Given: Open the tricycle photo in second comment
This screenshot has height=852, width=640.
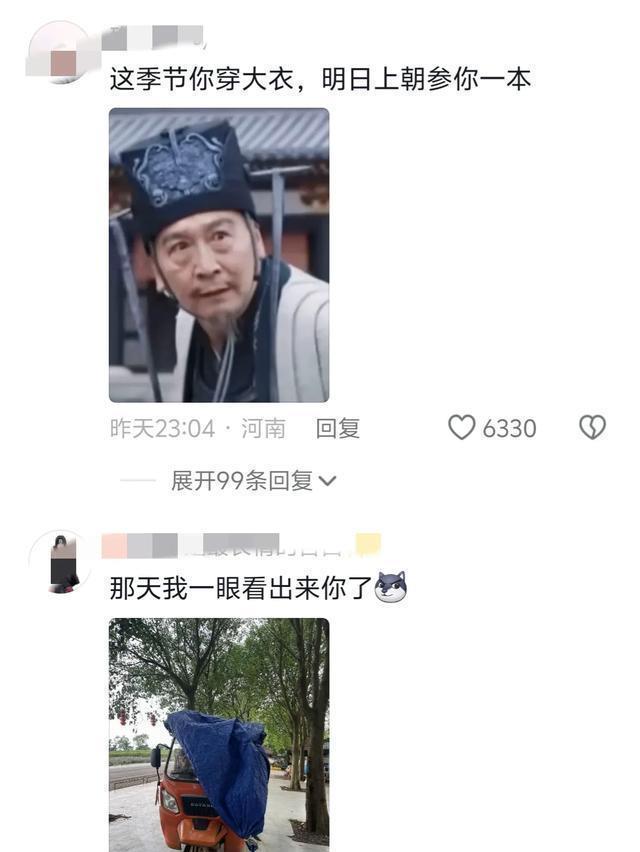Looking at the screenshot, I should click(219, 734).
